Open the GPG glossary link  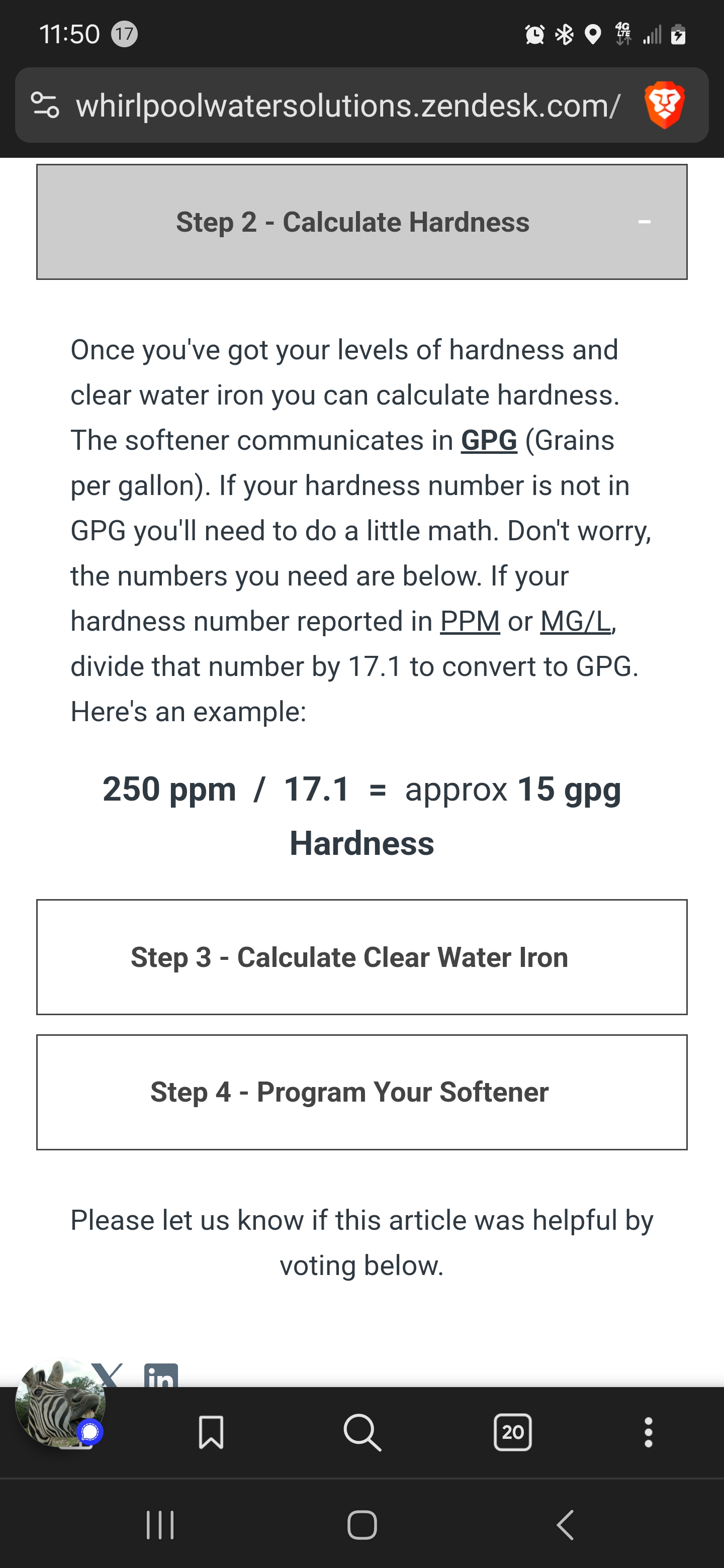[x=488, y=440]
